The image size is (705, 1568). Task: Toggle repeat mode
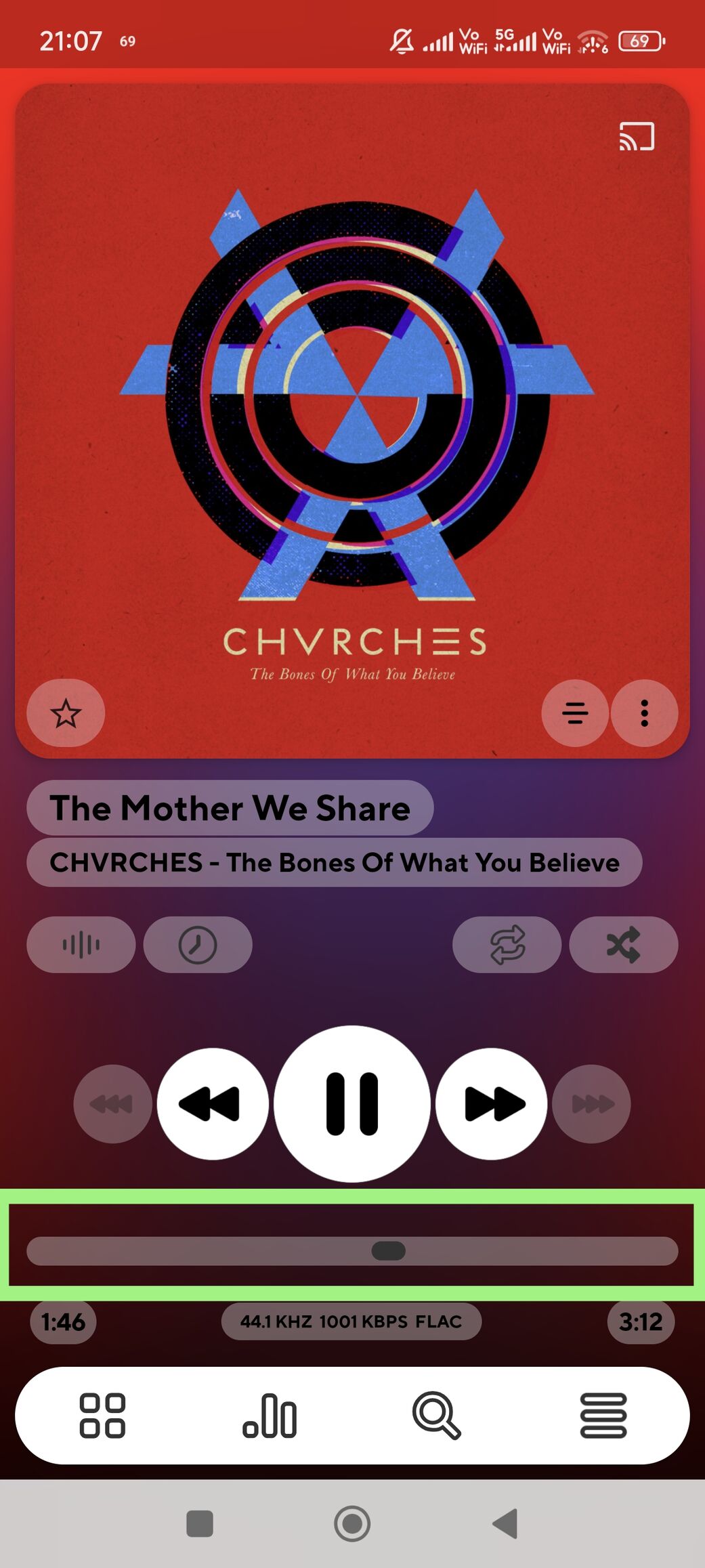point(507,944)
